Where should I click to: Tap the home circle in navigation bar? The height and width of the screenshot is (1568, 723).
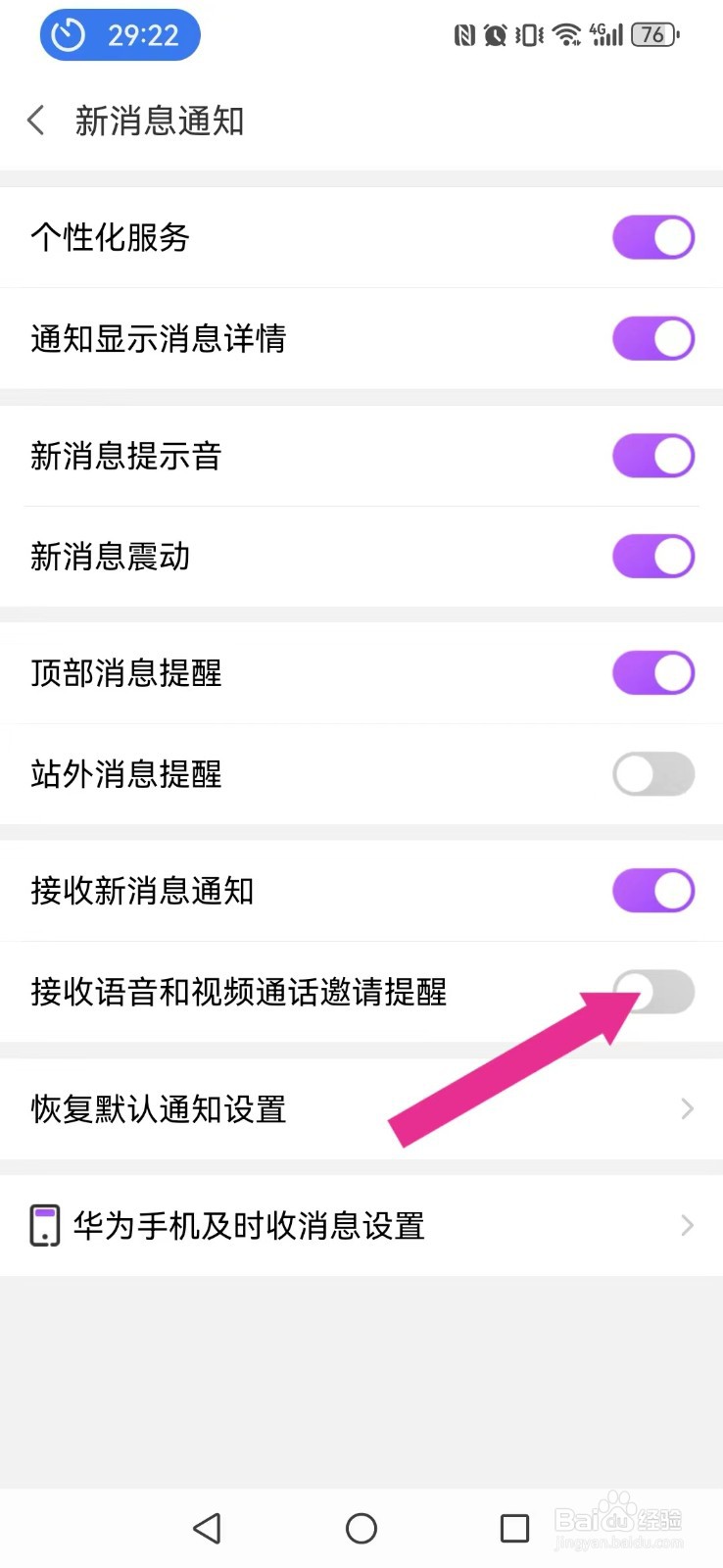point(361,1528)
